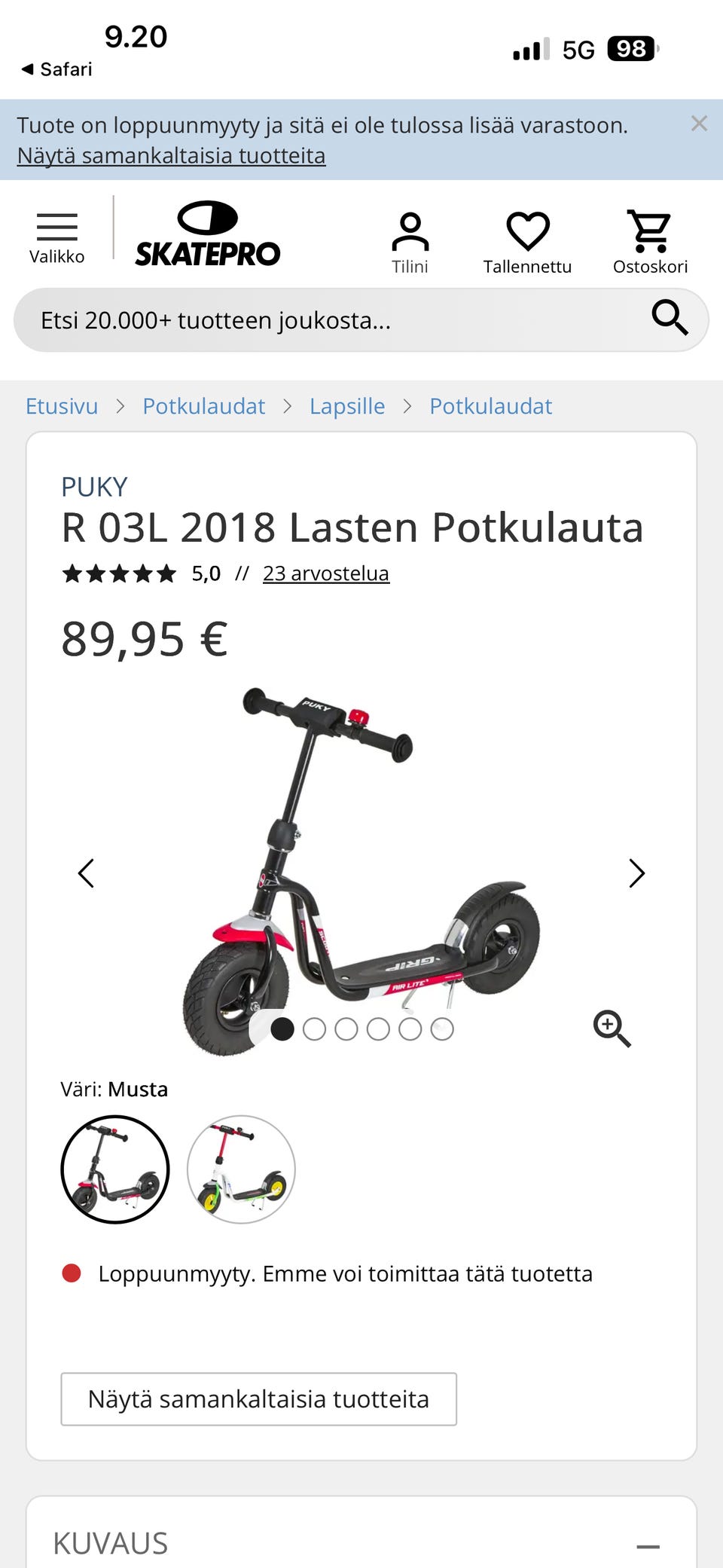Select the black color variant thumbnail
This screenshot has width=723, height=1568.
[x=113, y=1169]
